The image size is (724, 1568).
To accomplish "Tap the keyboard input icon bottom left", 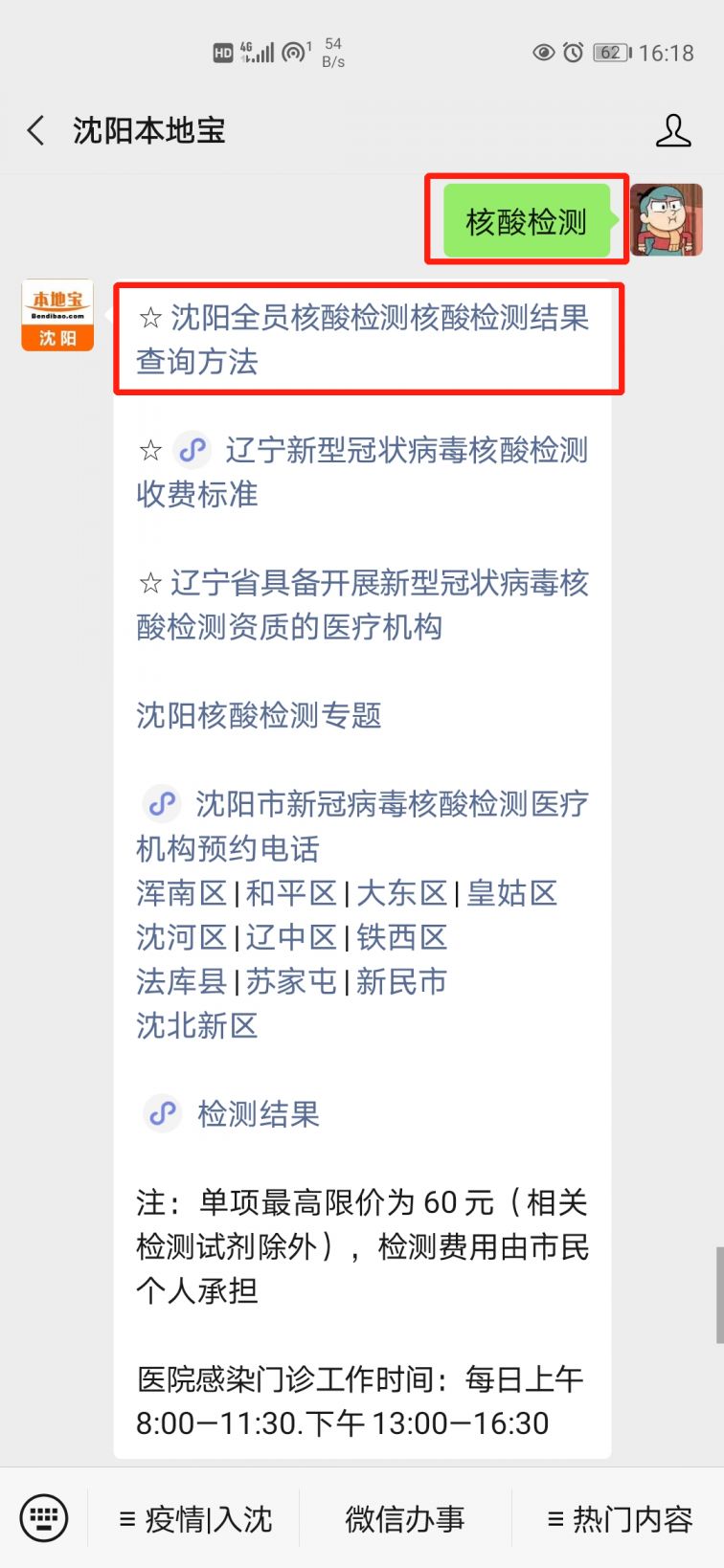I will pos(42,1518).
